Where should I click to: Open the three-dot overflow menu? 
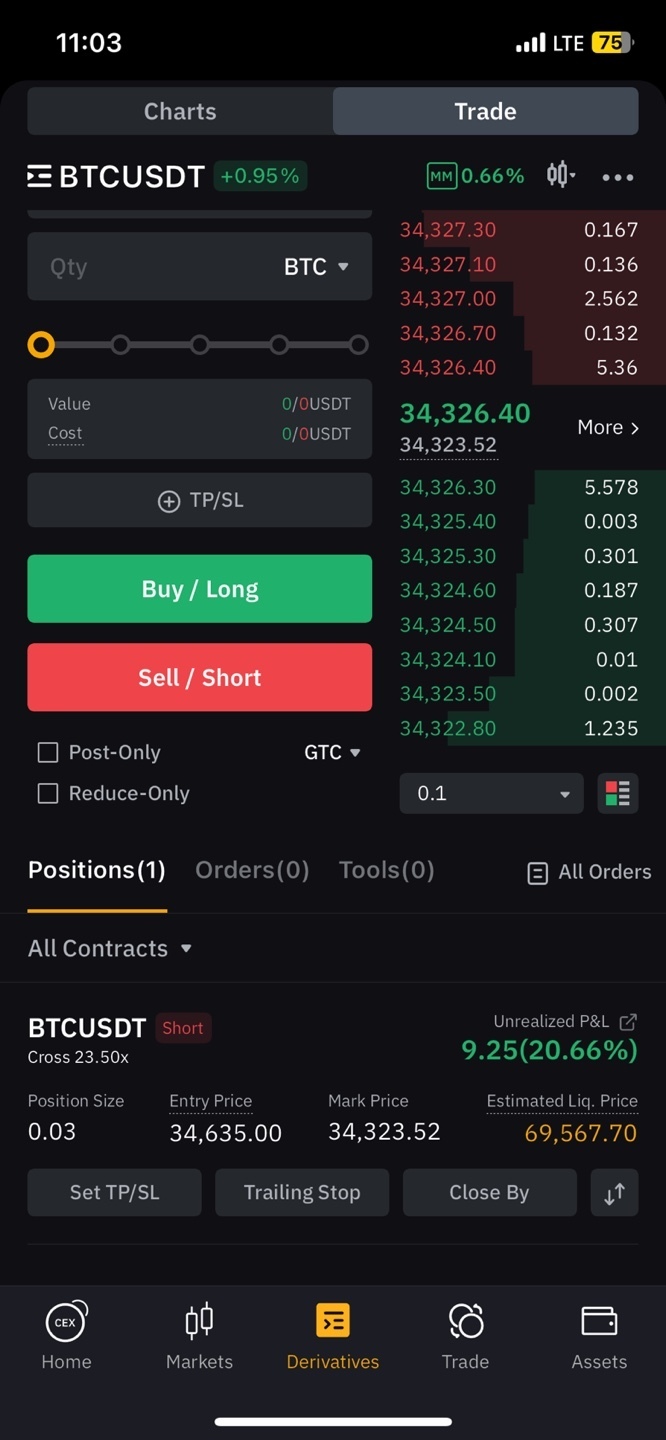tap(618, 177)
